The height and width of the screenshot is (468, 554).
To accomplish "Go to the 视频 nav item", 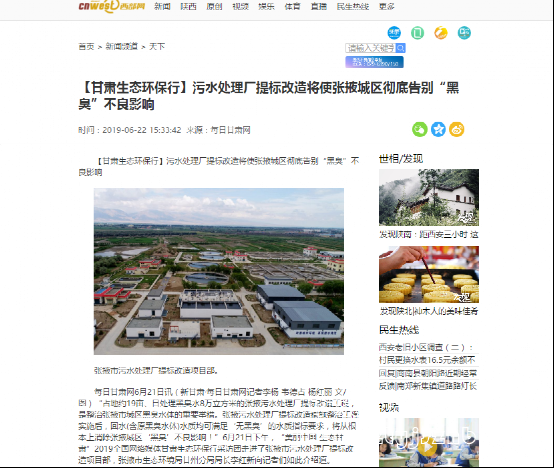I will tap(241, 6).
